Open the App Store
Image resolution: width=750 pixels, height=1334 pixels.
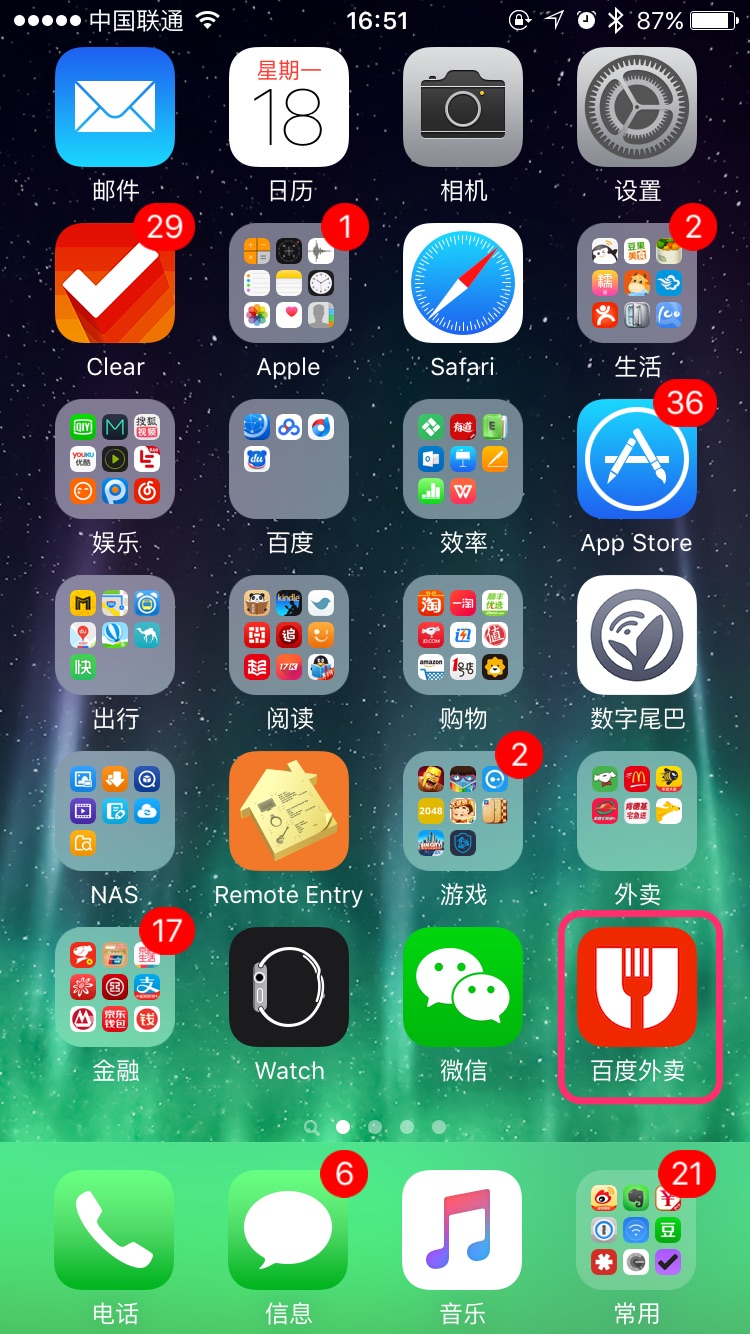(637, 459)
